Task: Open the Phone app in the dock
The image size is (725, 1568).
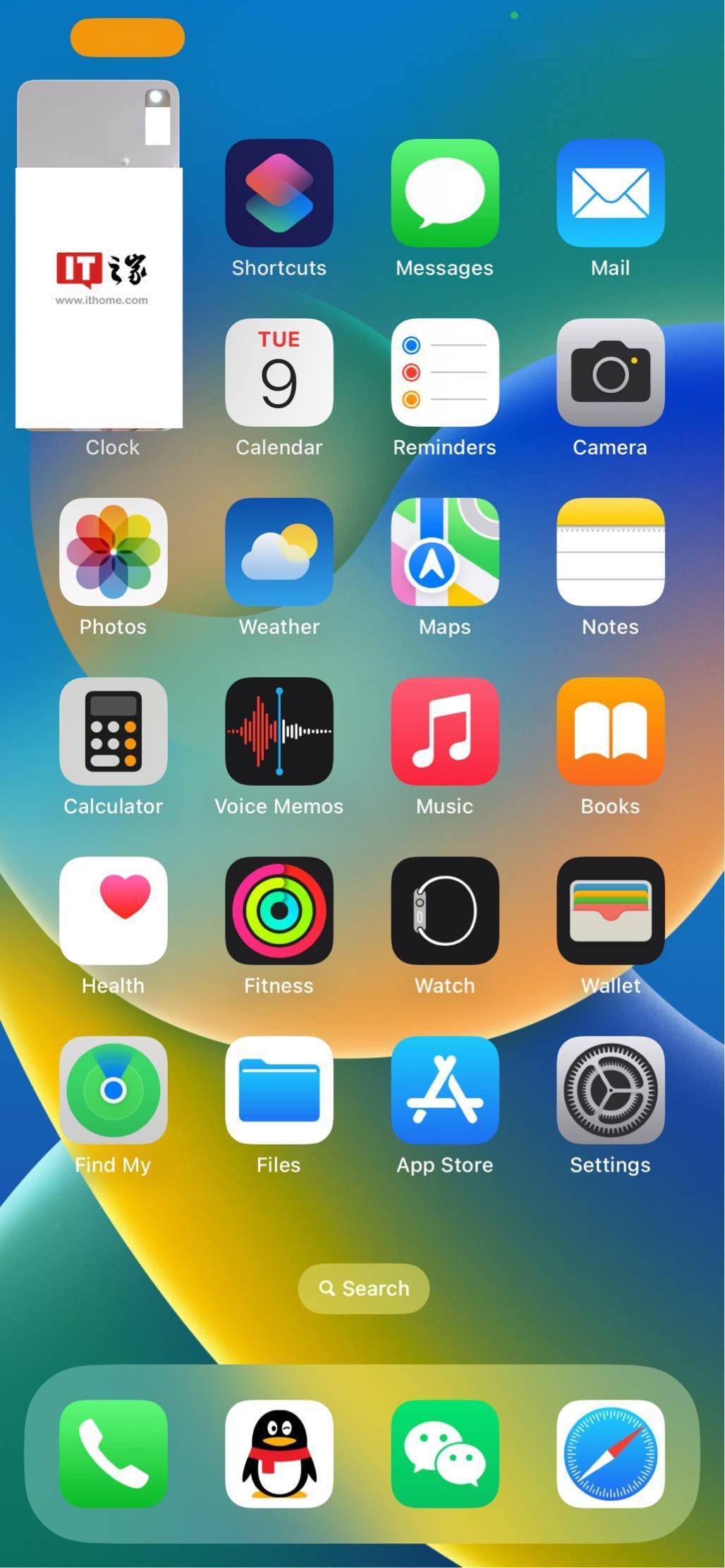Action: tap(113, 1453)
